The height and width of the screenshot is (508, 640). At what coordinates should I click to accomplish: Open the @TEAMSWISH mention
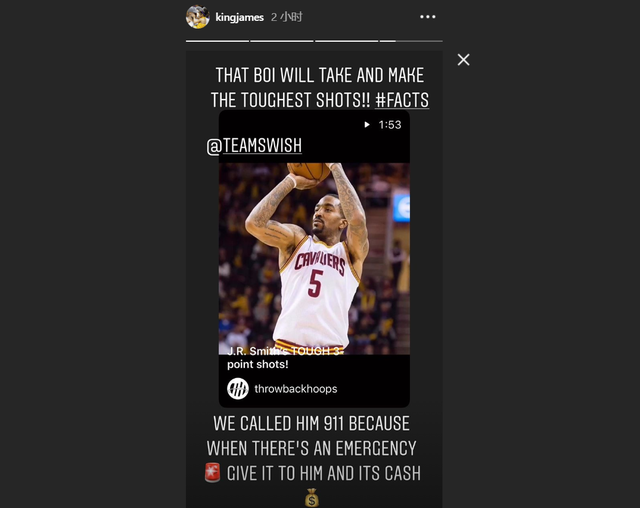[254, 146]
